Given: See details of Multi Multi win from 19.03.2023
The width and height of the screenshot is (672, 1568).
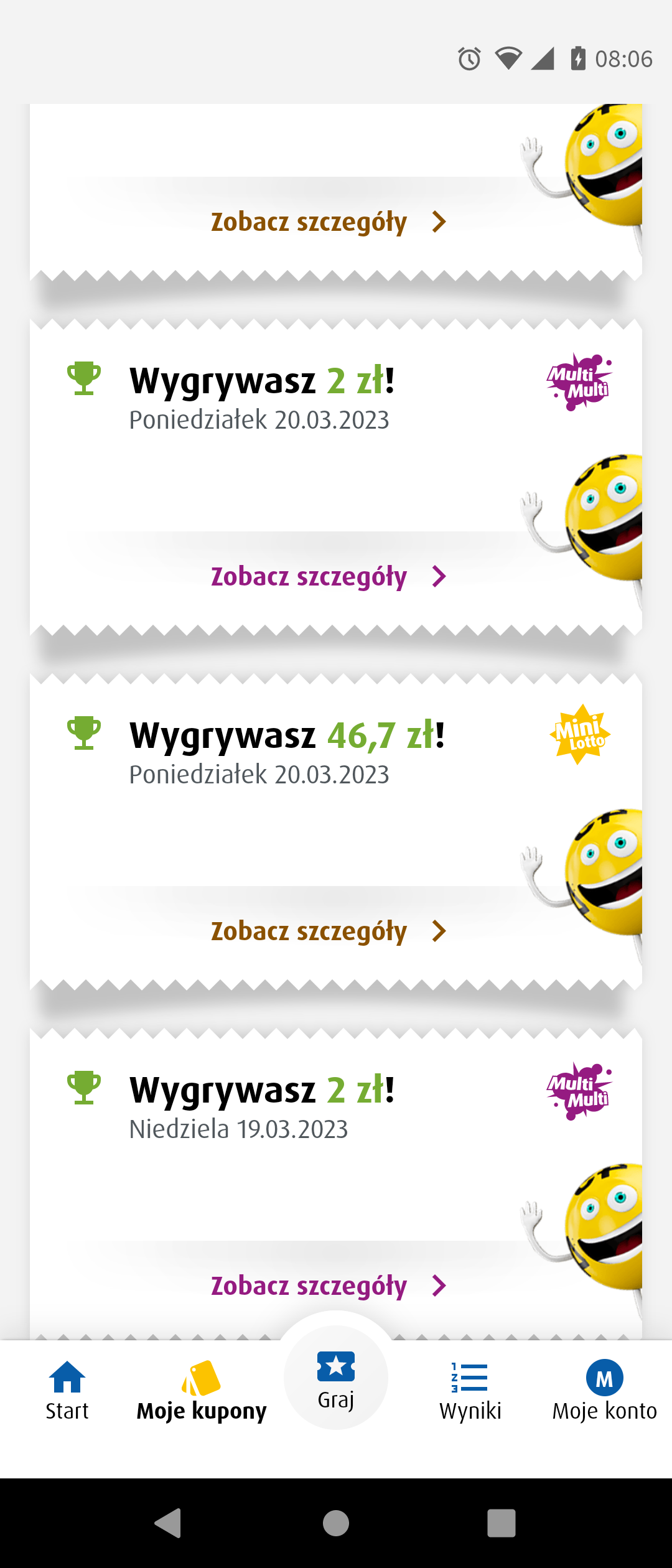Looking at the screenshot, I should 329,1286.
